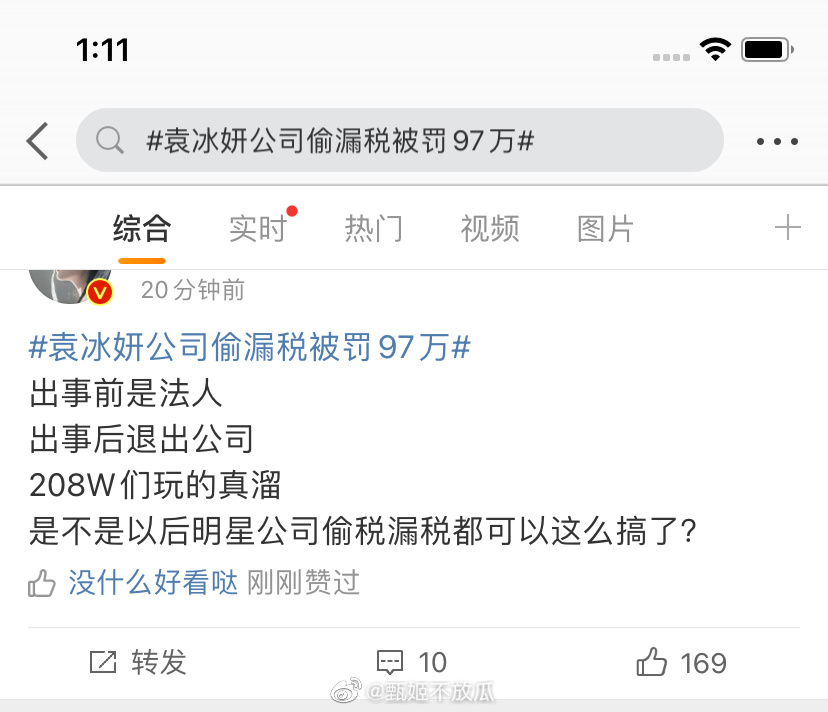Image resolution: width=828 pixels, height=712 pixels.
Task: Open the profile of 没什么好看哒
Action: [153, 582]
